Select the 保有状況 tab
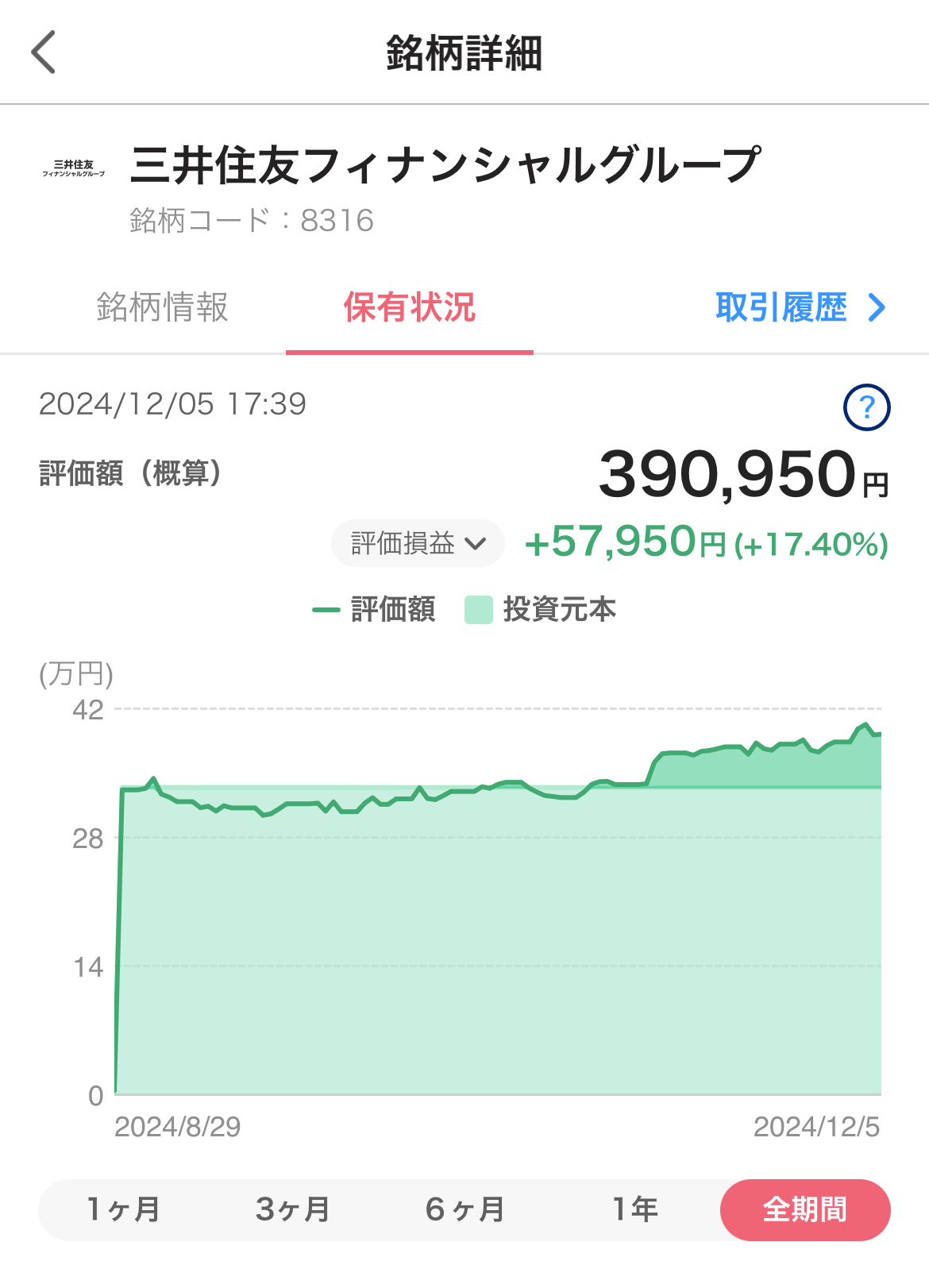929x1288 pixels. coord(410,307)
